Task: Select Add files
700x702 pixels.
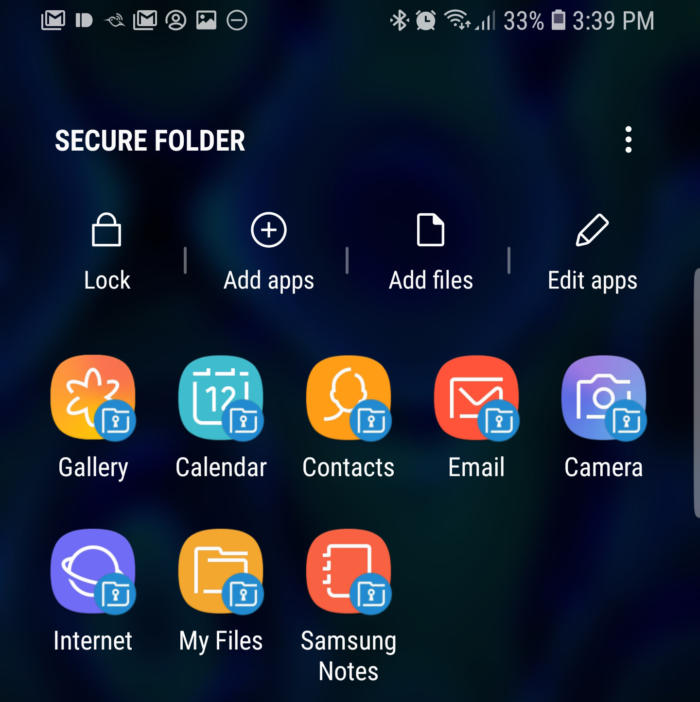Action: pyautogui.click(x=430, y=252)
